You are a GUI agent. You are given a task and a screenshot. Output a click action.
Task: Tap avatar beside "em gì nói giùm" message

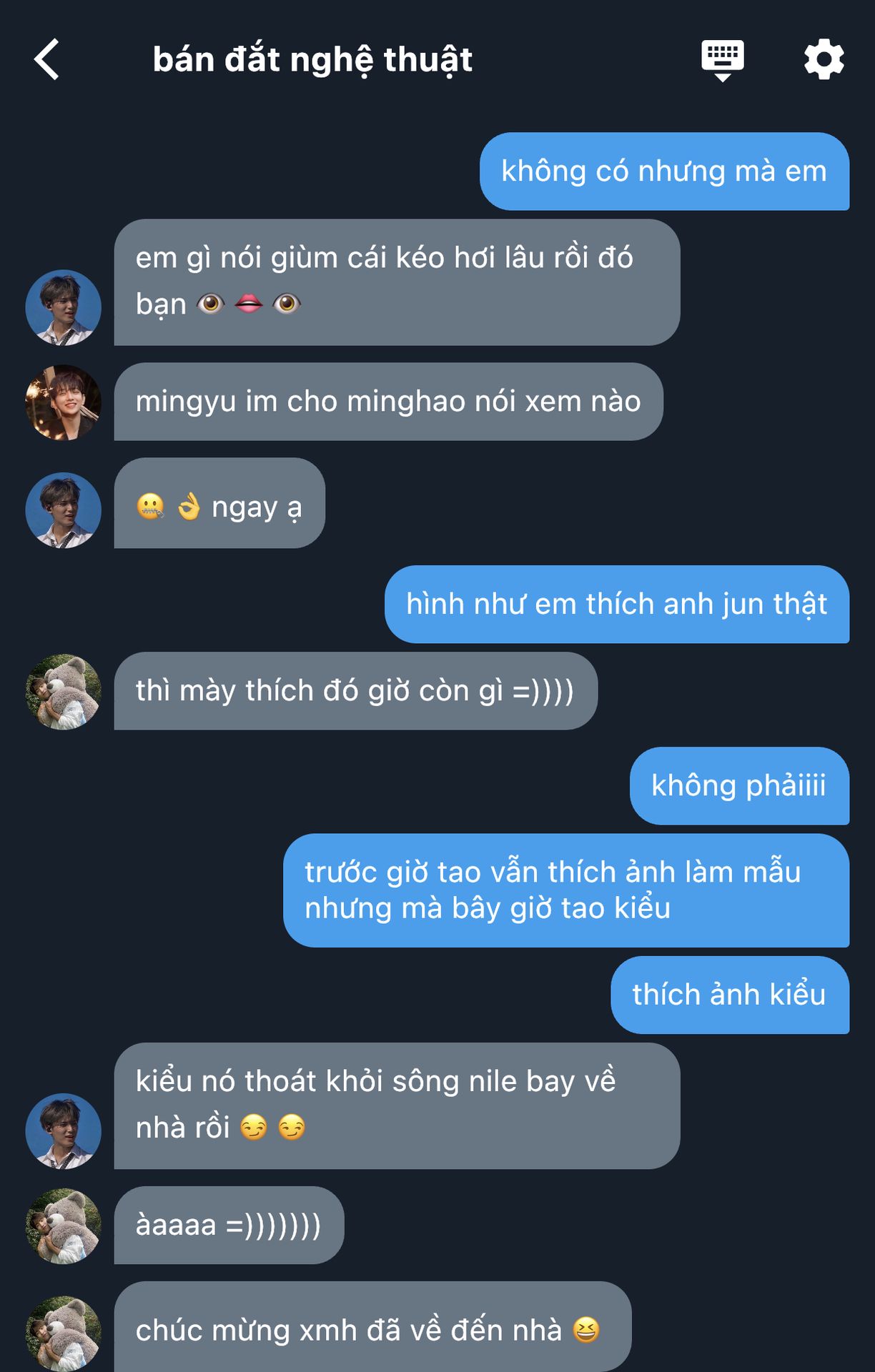[63, 307]
